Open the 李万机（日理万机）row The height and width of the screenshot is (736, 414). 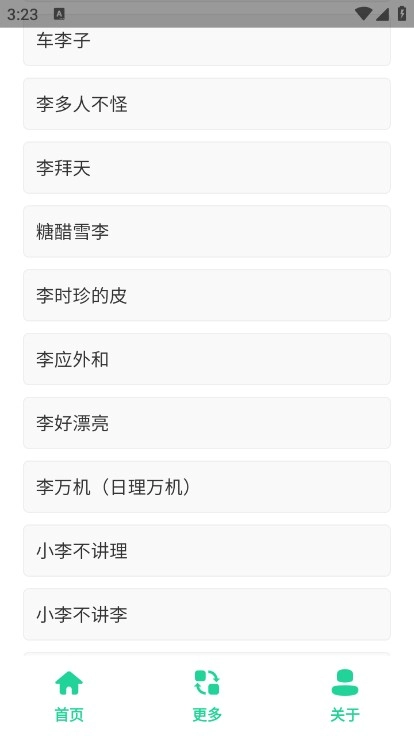click(207, 487)
